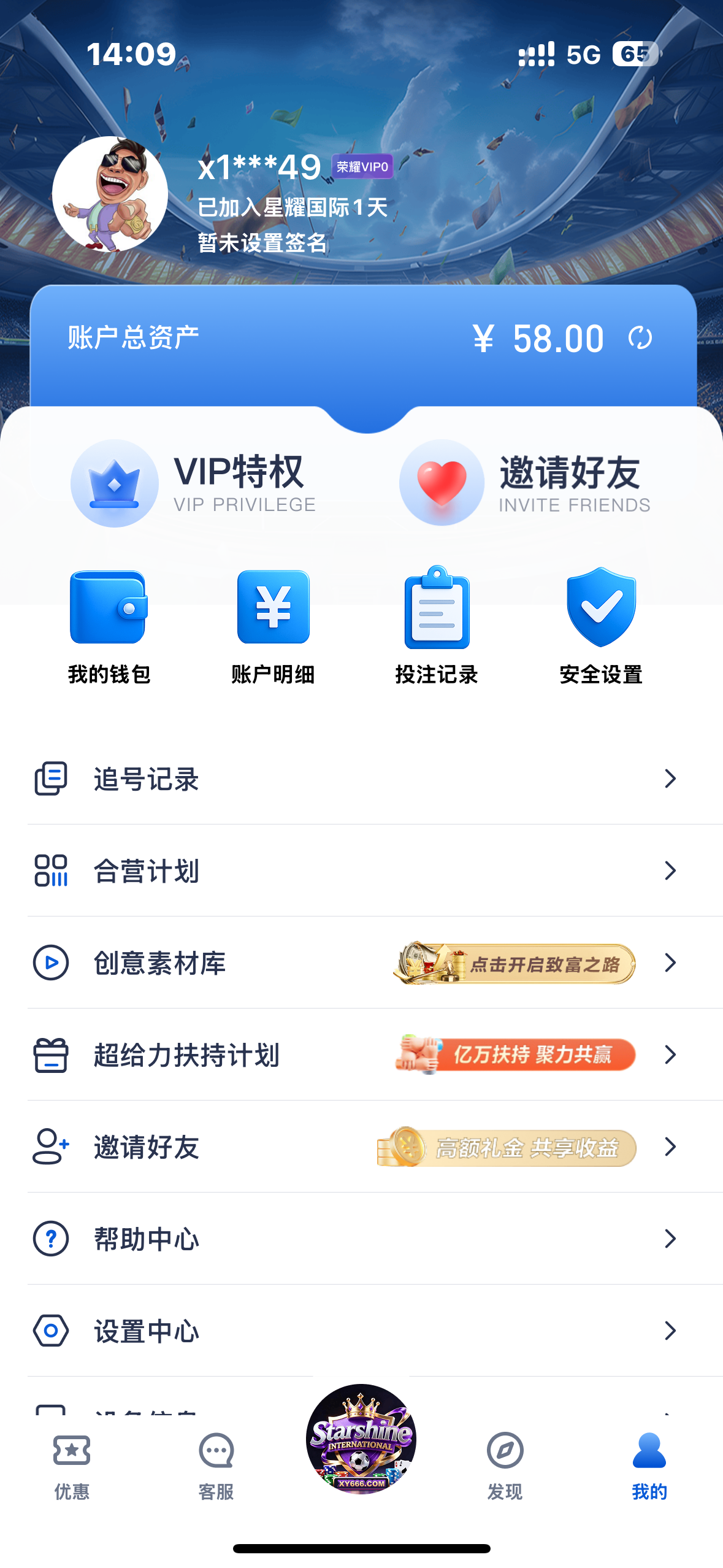Select the 邀请好友 list row
723x1568 pixels.
(361, 1147)
